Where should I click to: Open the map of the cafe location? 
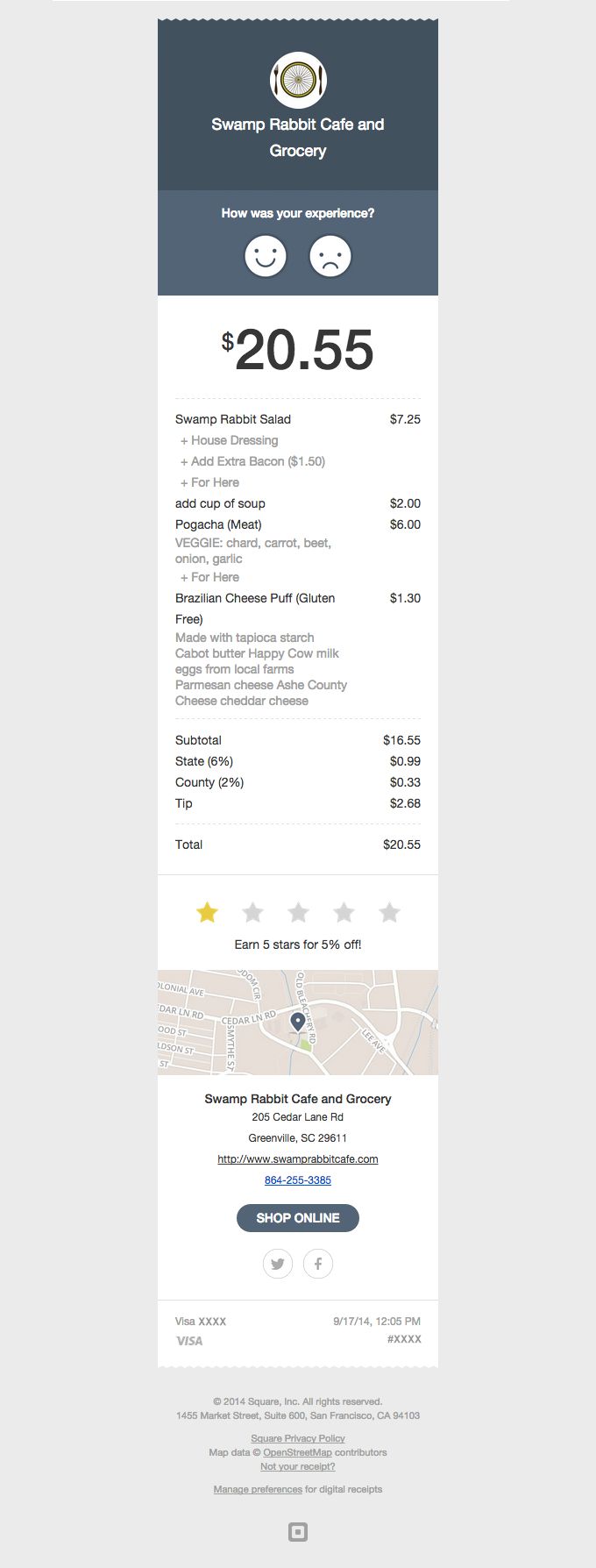tap(298, 1023)
